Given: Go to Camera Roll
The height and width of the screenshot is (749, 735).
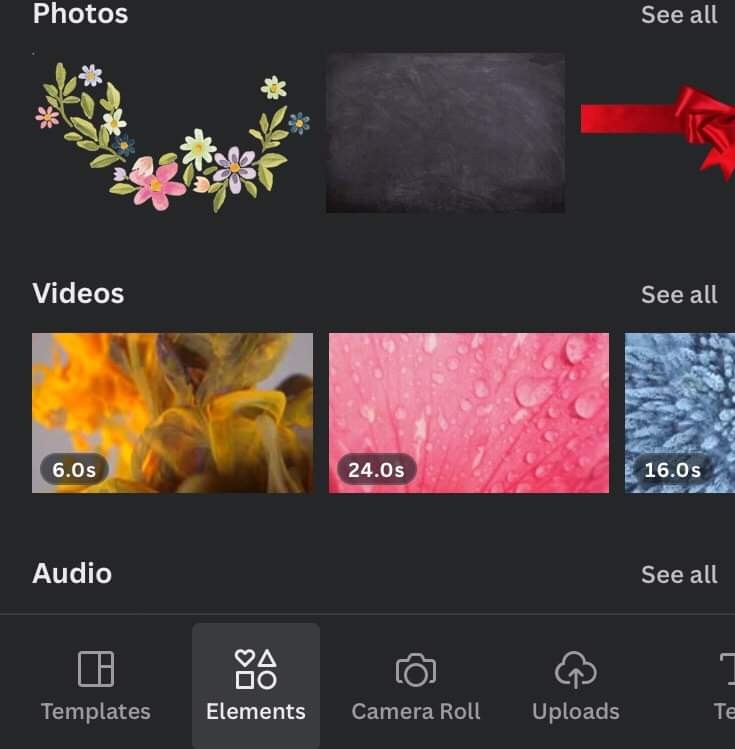Looking at the screenshot, I should click(x=416, y=686).
